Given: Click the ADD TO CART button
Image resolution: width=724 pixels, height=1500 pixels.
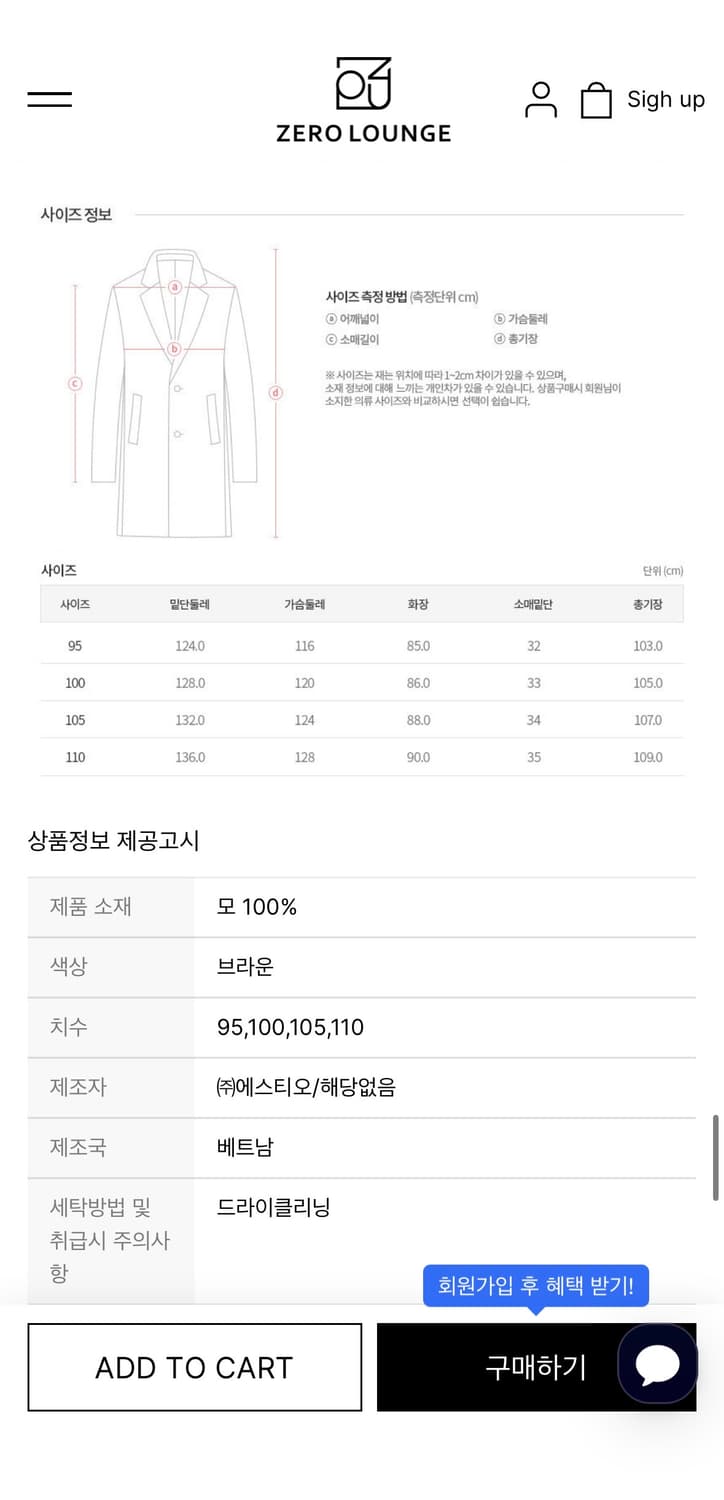Looking at the screenshot, I should click(x=194, y=1367).
